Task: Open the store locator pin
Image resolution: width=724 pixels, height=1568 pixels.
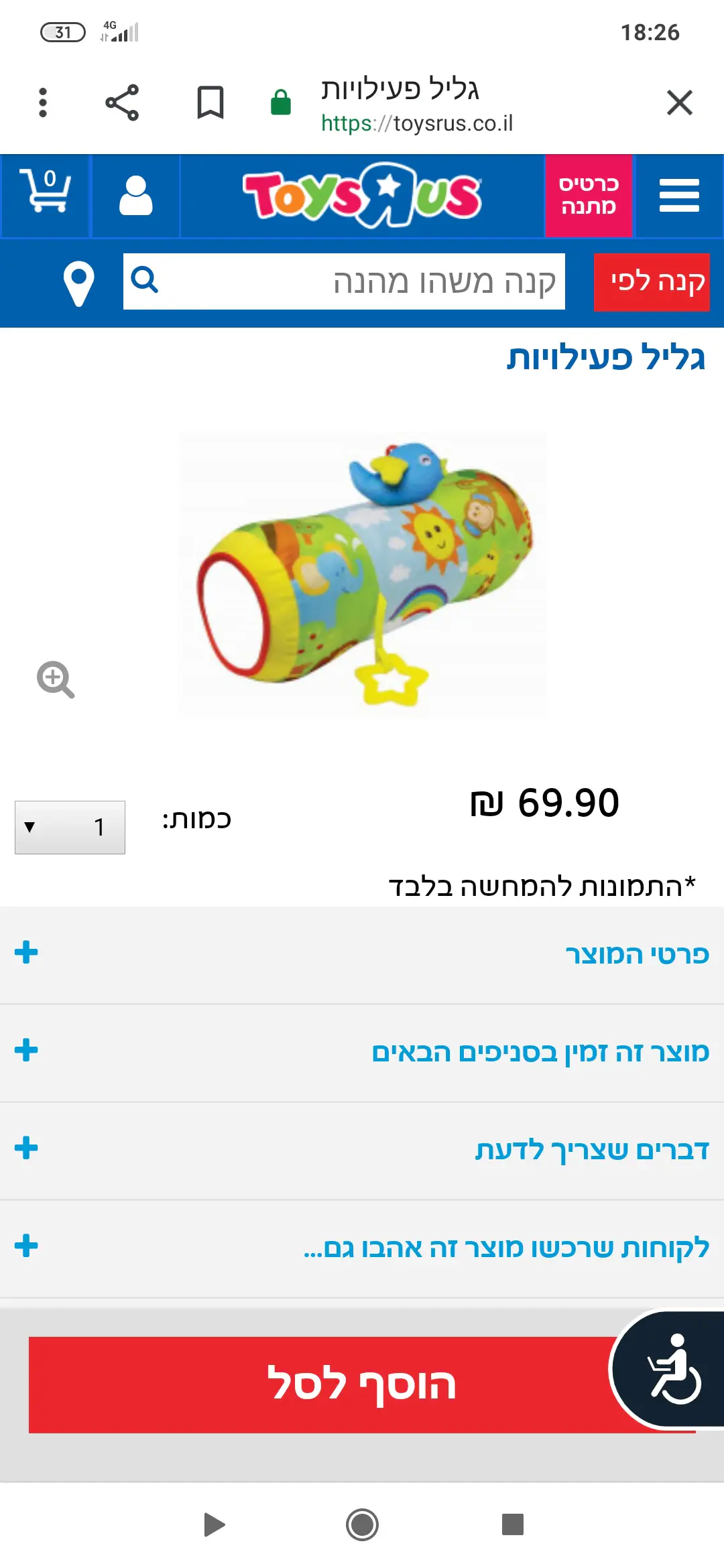Action: [78, 282]
